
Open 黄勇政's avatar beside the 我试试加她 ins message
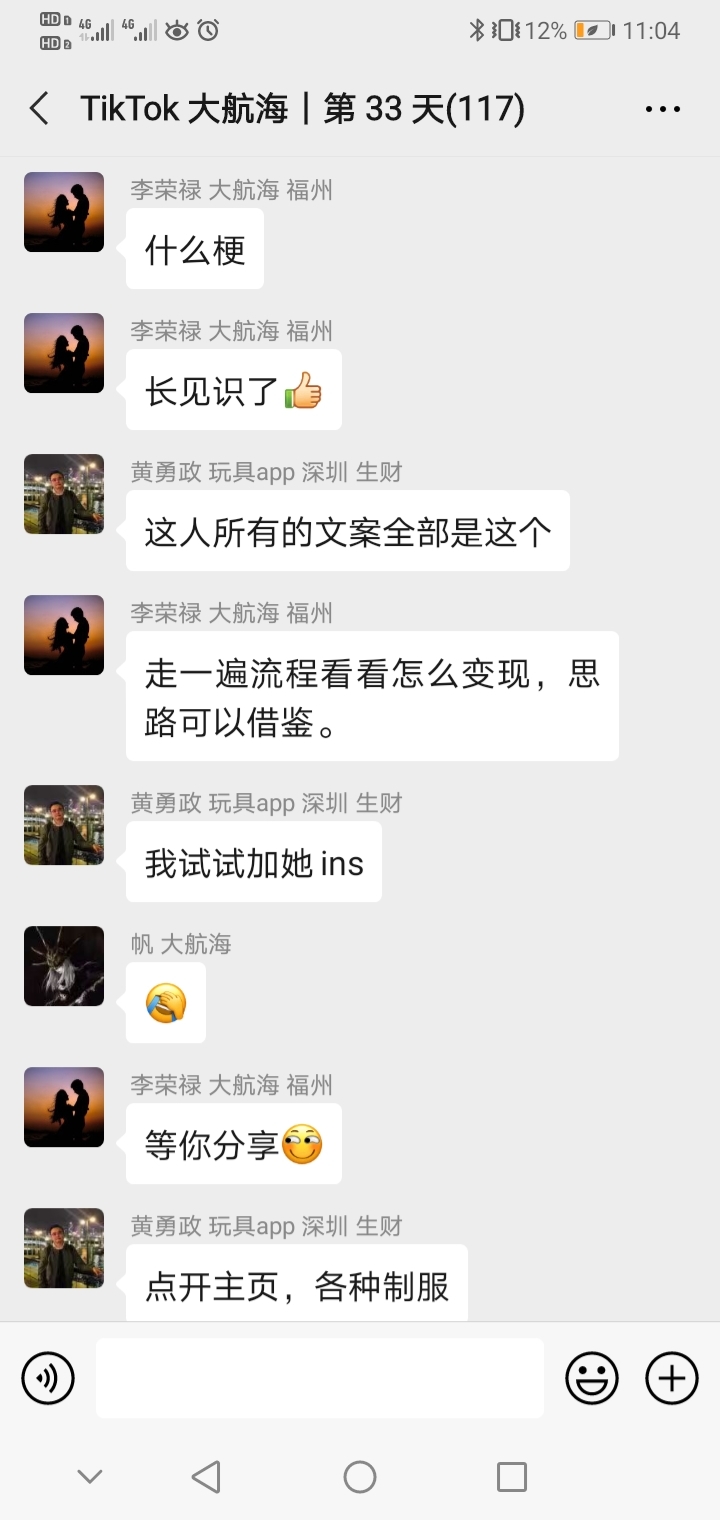pyautogui.click(x=64, y=825)
